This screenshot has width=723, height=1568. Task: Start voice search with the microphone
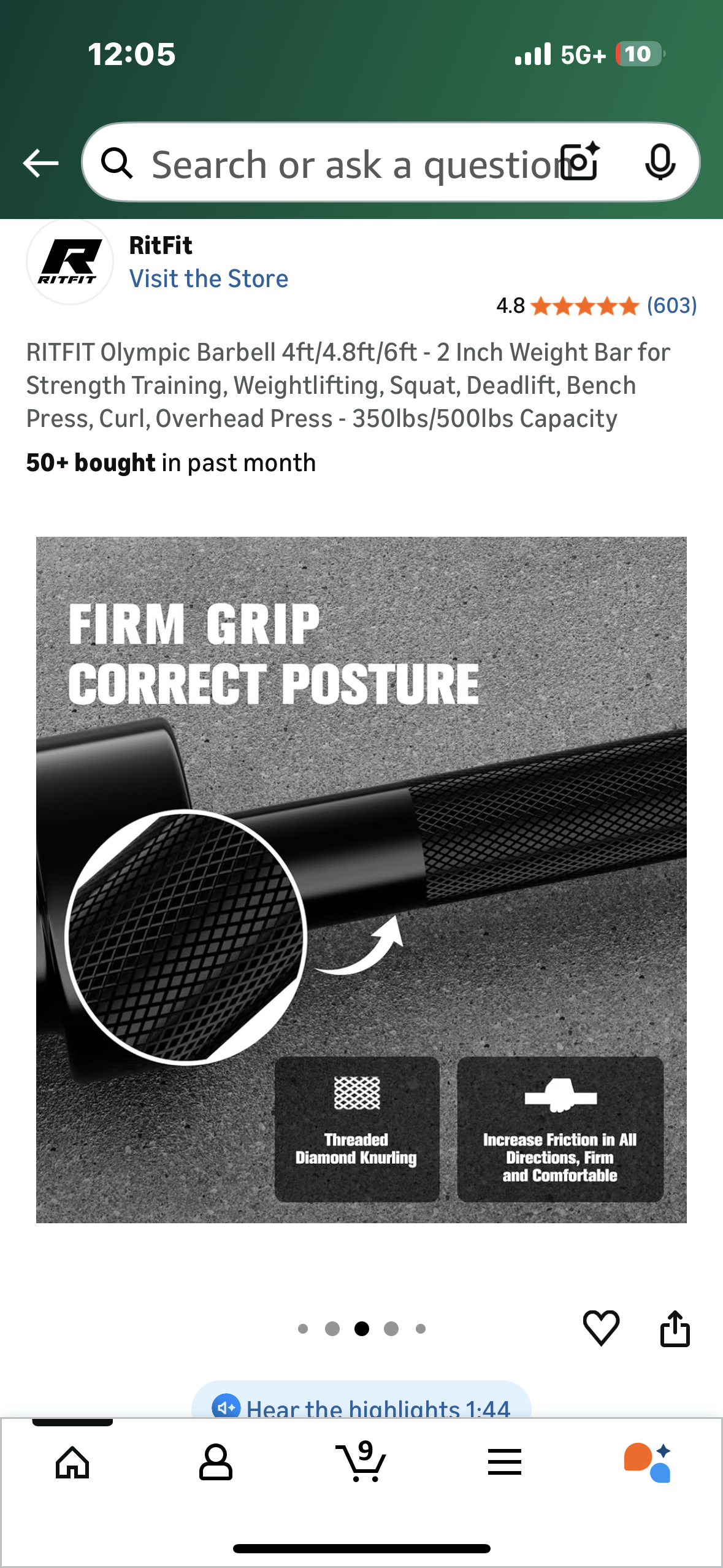pos(660,163)
